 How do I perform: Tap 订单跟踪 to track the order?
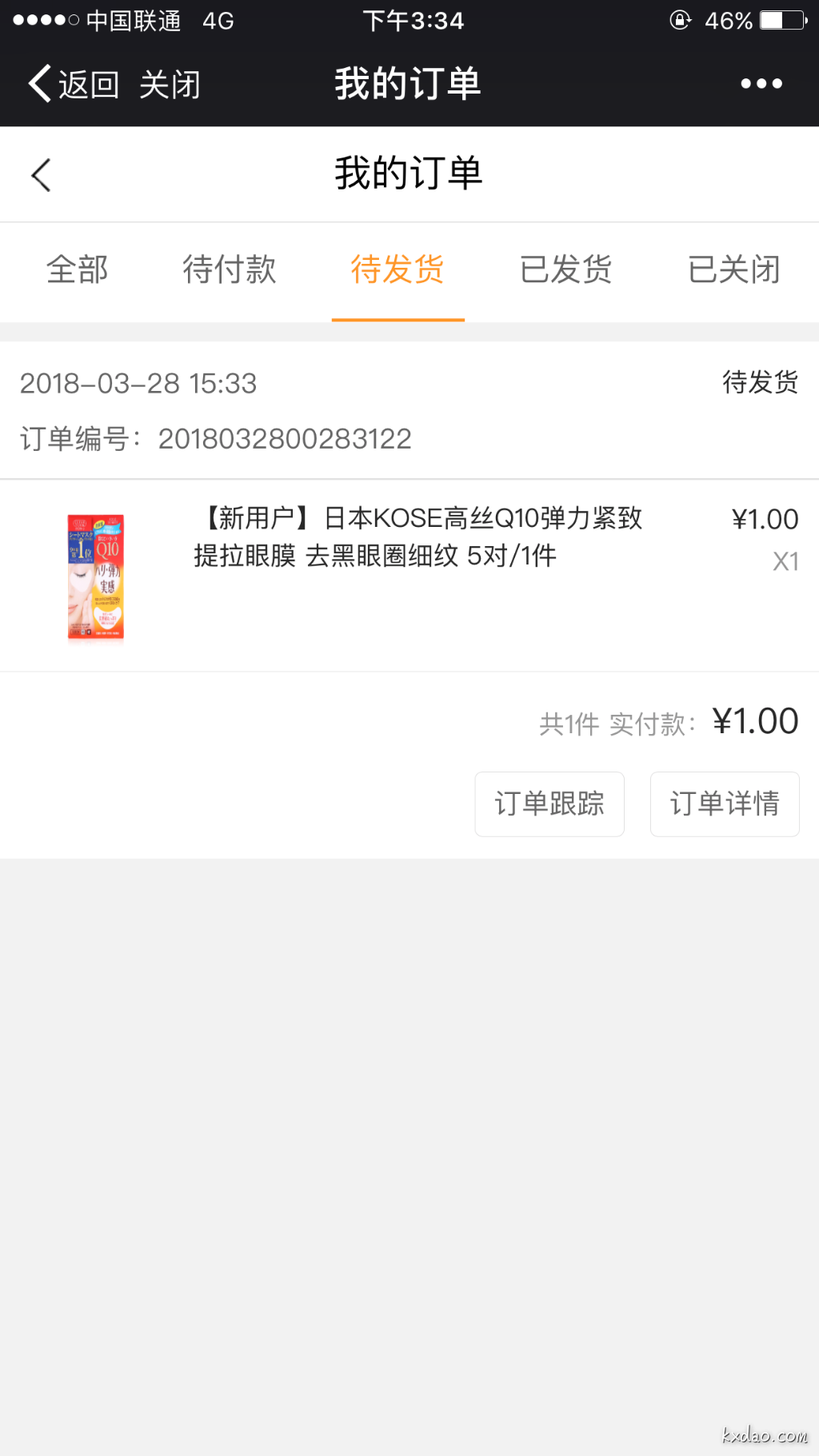(549, 804)
